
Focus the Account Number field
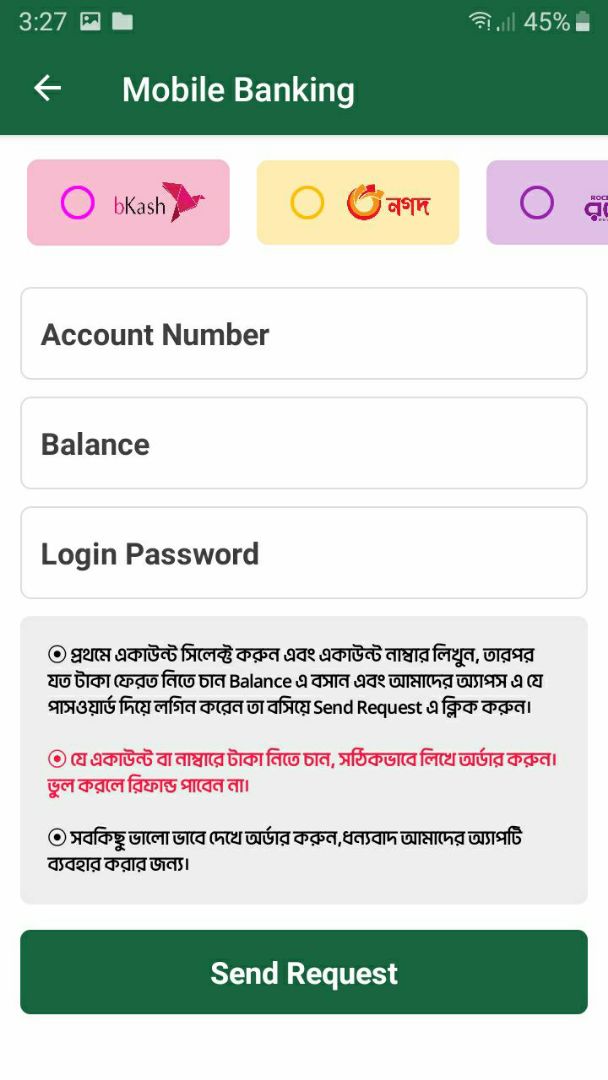(303, 334)
